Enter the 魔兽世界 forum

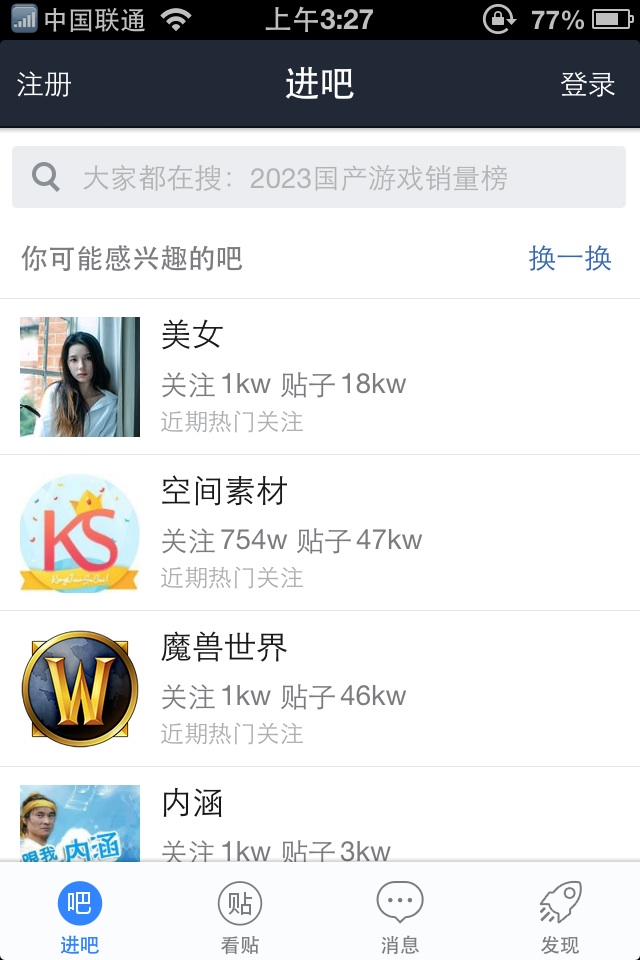[x=320, y=689]
